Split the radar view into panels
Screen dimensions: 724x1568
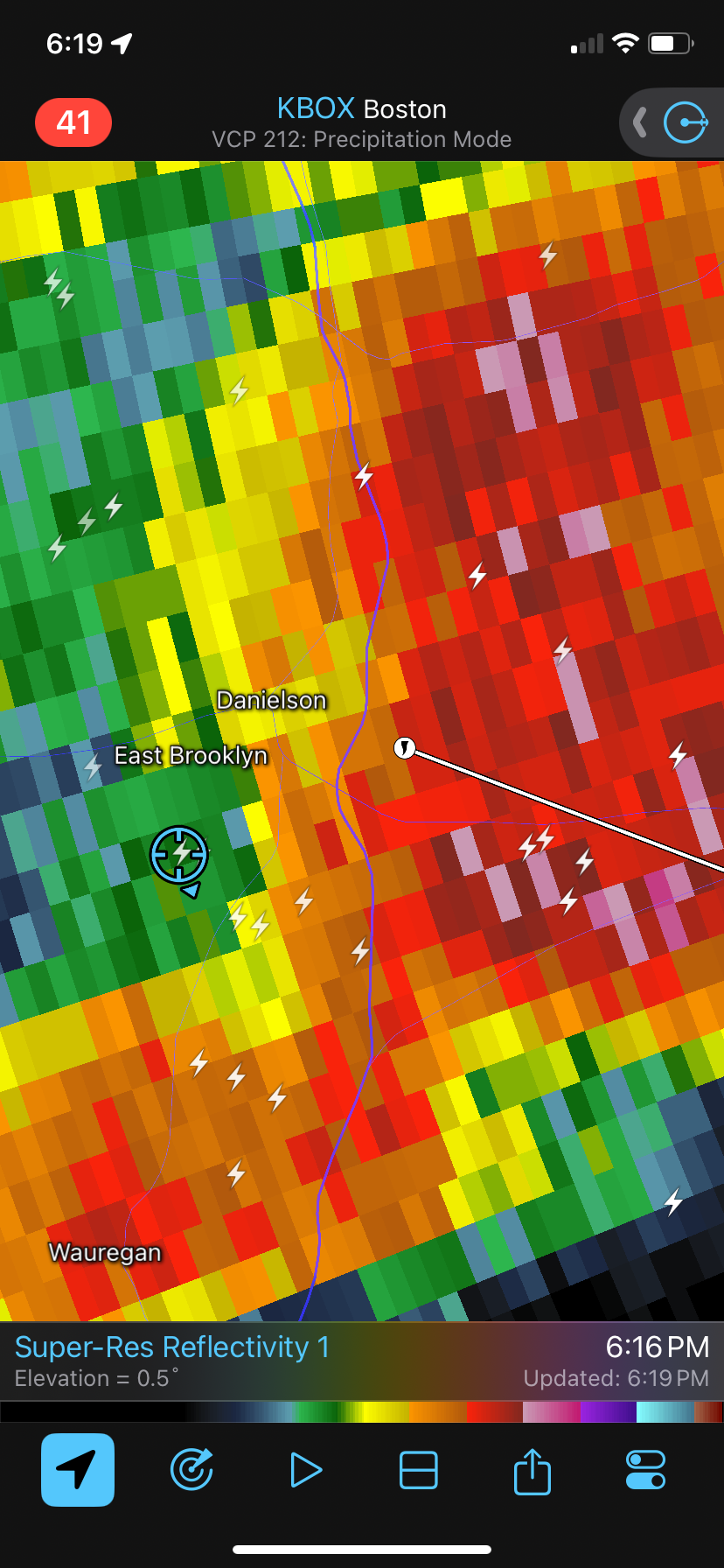click(x=419, y=1470)
